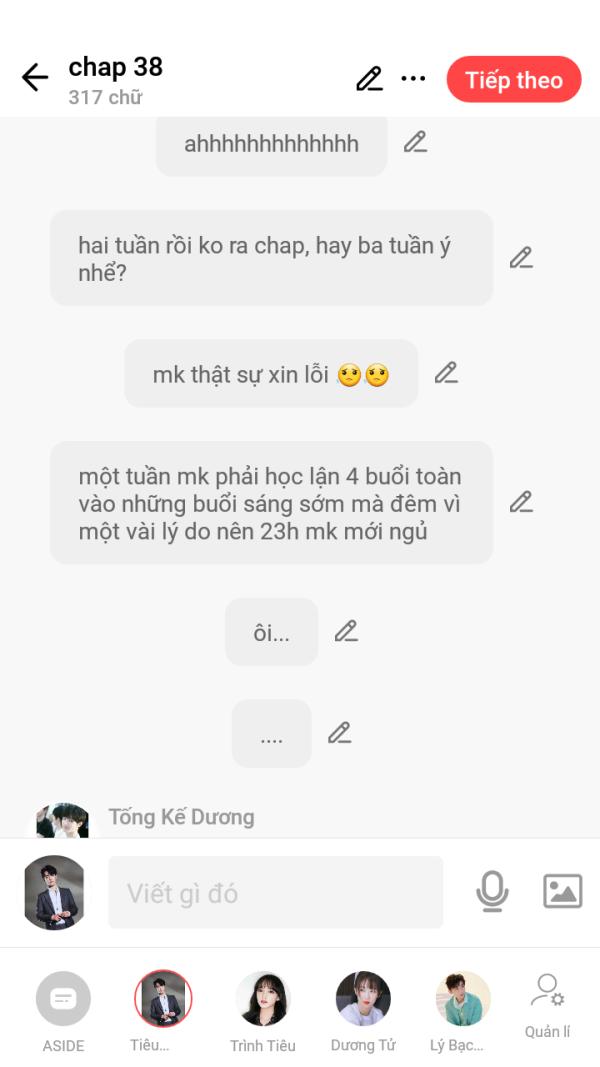600x1067 pixels.
Task: Edit the 'ahhhhhhhhhhhhh' message
Action: 415,142
